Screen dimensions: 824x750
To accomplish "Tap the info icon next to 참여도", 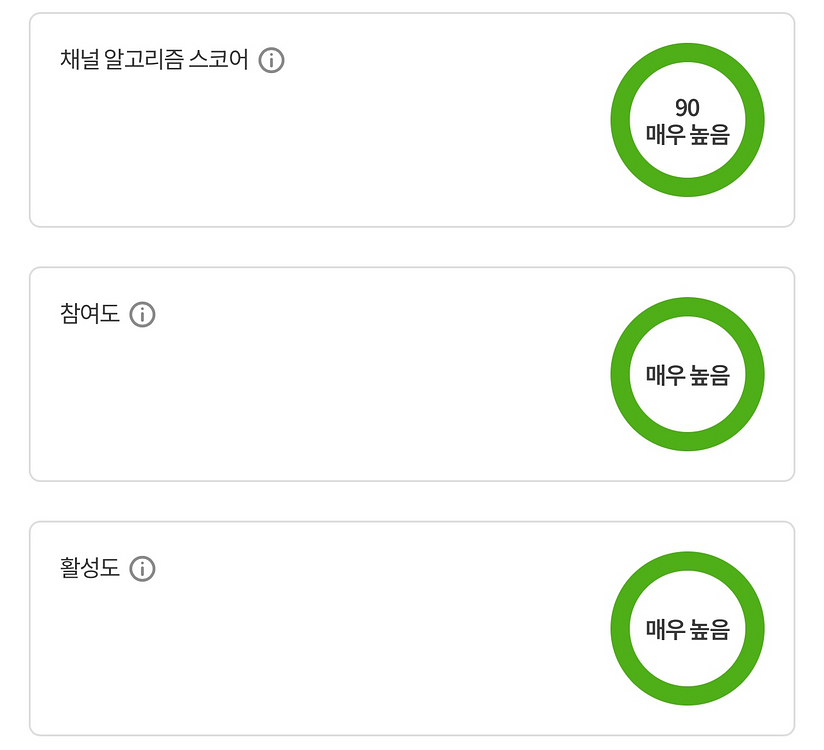I will coord(142,314).
